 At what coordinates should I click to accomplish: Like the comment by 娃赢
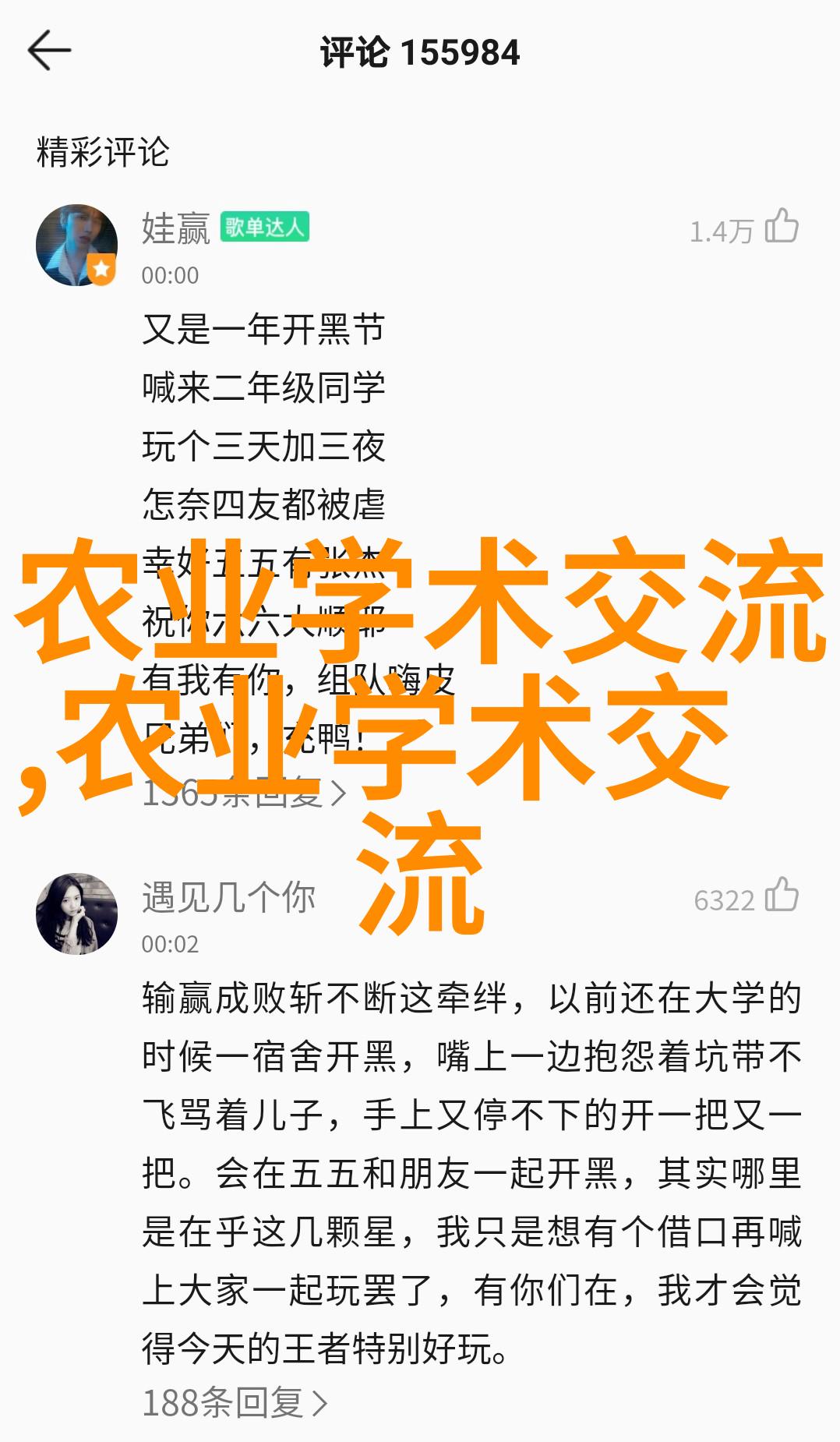point(782,227)
